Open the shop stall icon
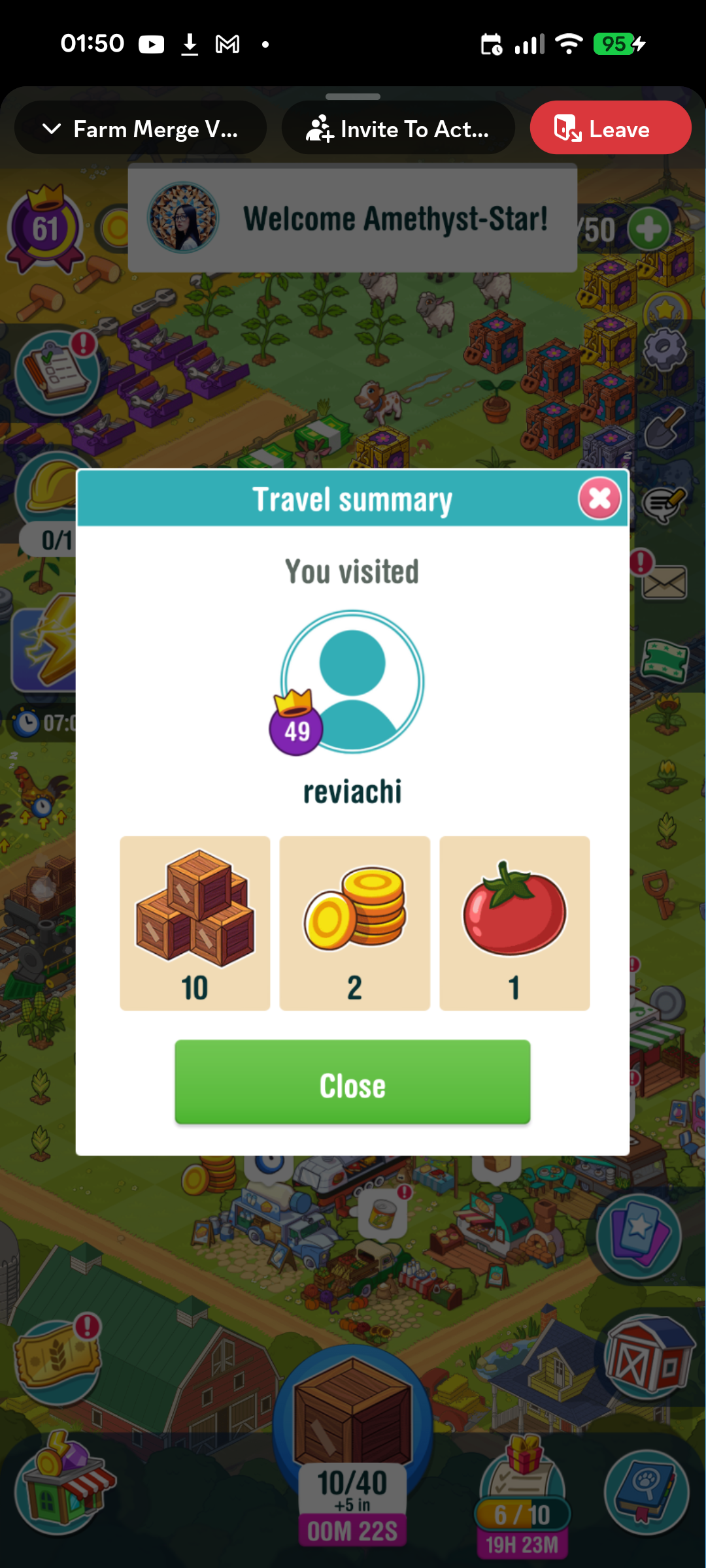706x1568 pixels. (x=64, y=1483)
